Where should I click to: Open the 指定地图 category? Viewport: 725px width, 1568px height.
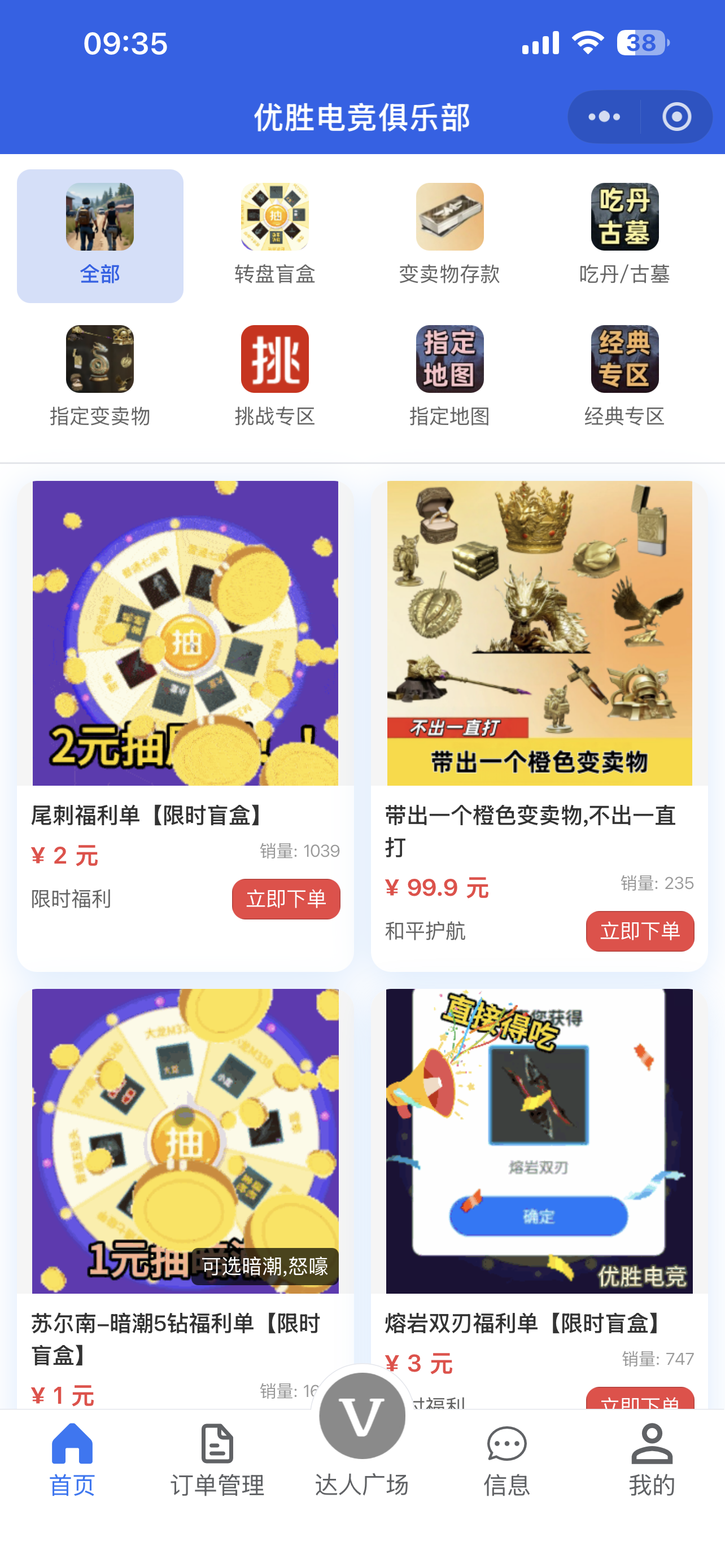449,376
